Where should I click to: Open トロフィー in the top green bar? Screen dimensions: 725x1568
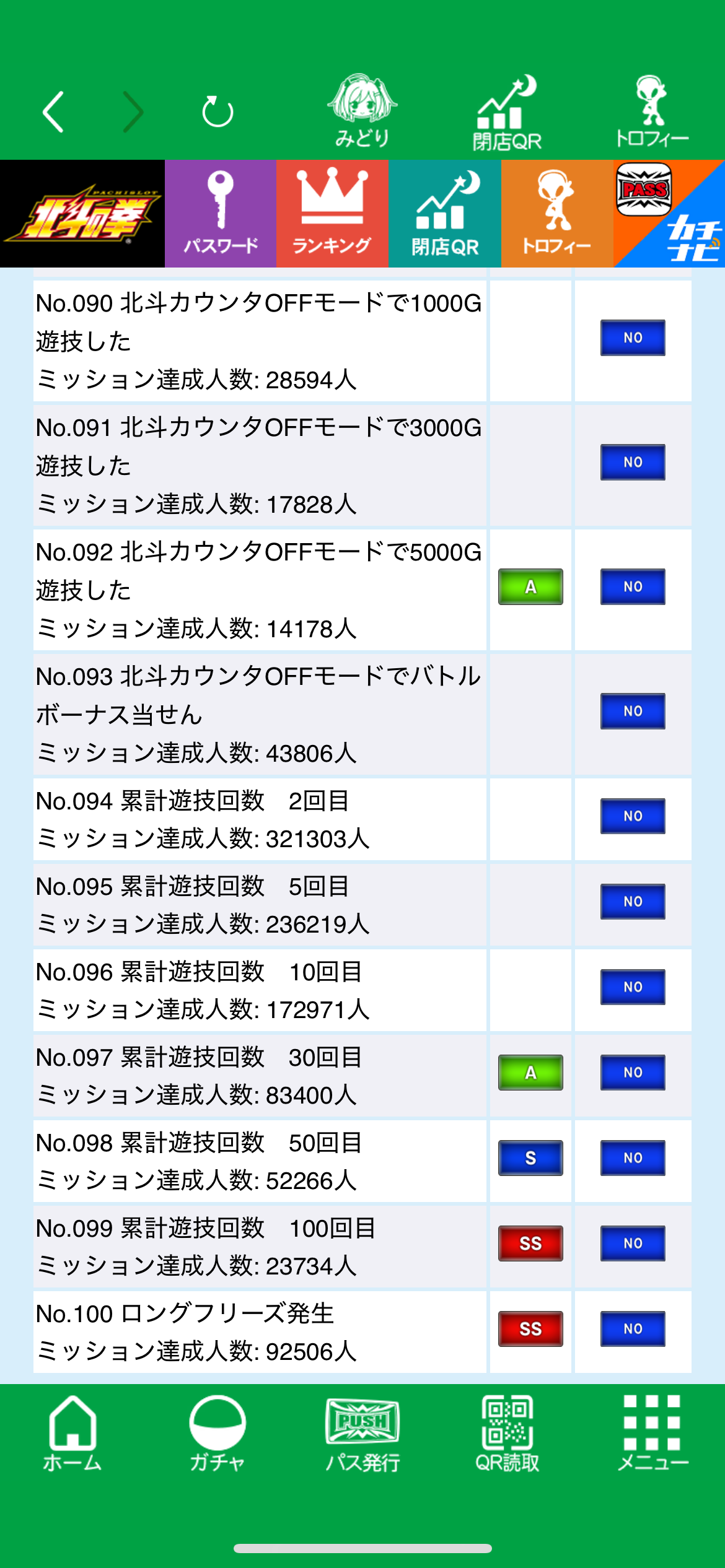pyautogui.click(x=652, y=111)
